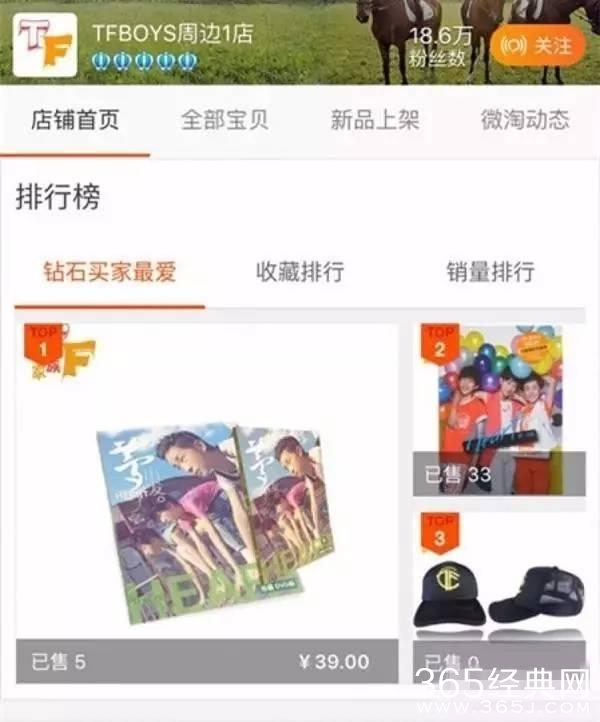The height and width of the screenshot is (722, 600).
Task: Open the 全部宝贝 tab
Action: pyautogui.click(x=225, y=121)
